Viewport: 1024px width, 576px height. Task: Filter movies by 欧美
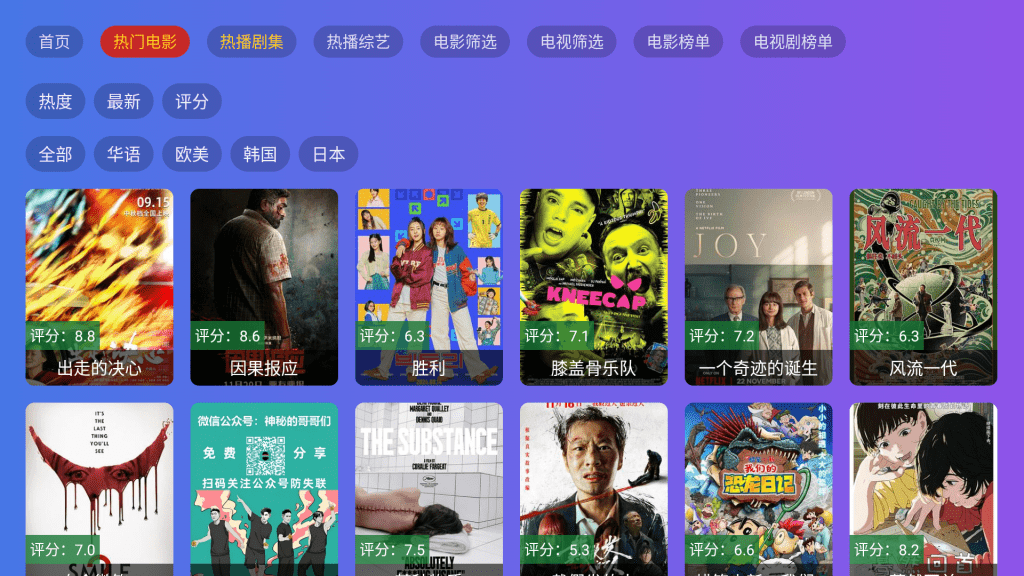(x=192, y=154)
